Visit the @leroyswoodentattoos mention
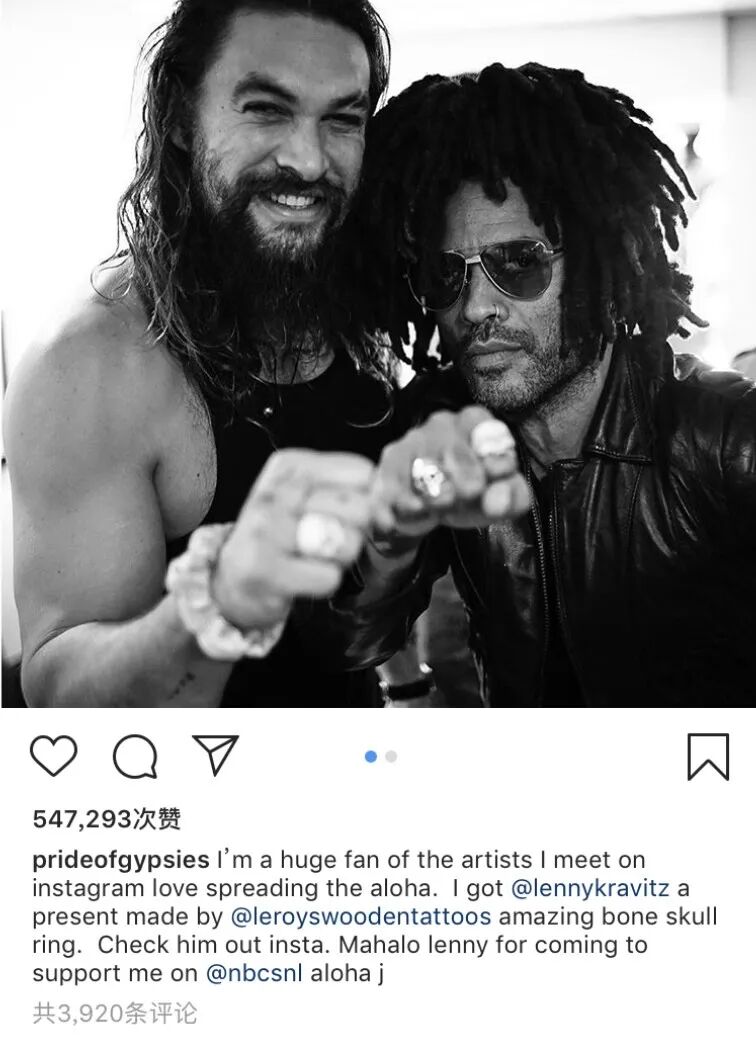Image resolution: width=756 pixels, height=1037 pixels. 361,916
